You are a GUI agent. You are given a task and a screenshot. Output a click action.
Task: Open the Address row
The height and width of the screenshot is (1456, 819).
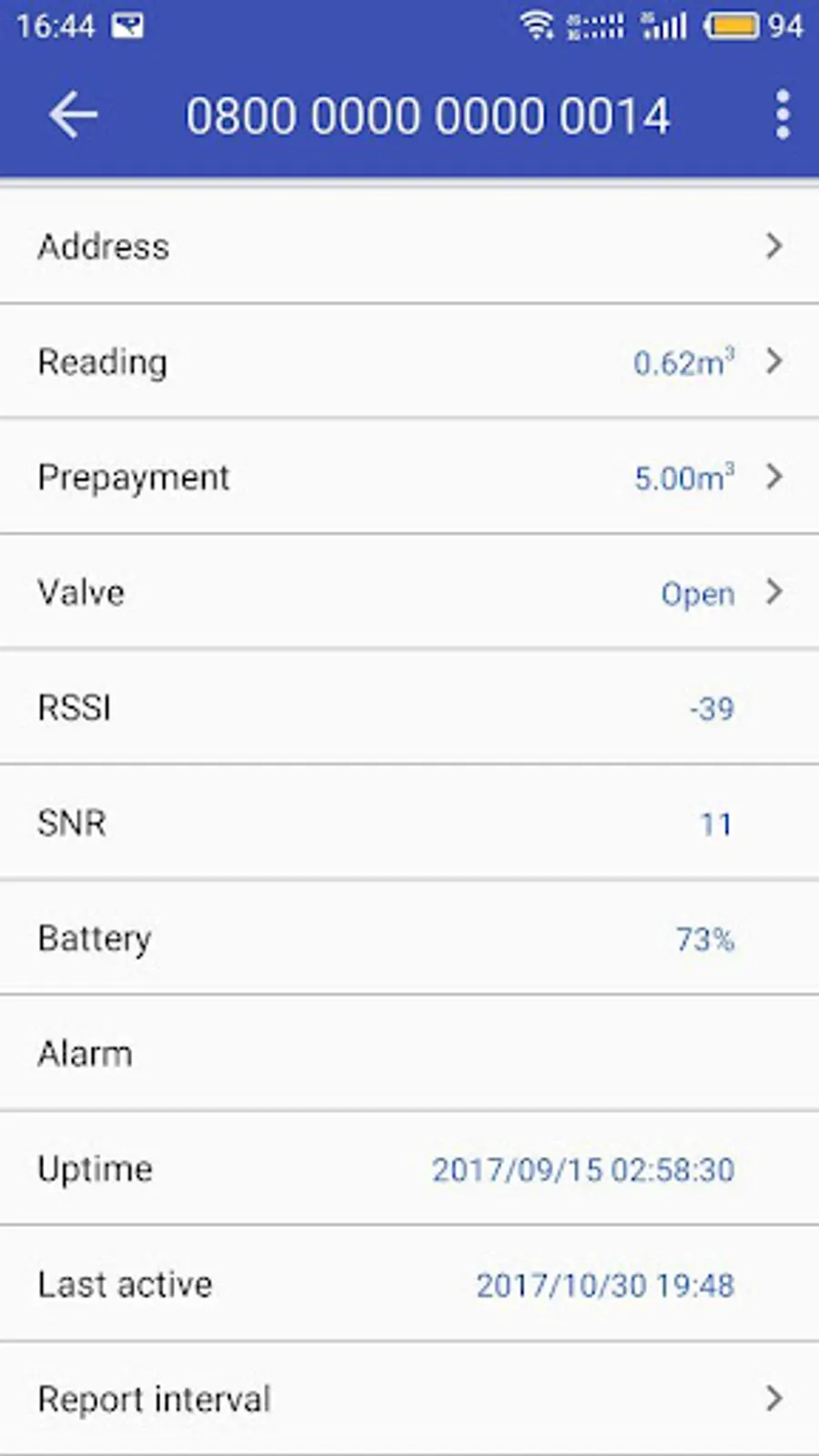point(409,247)
